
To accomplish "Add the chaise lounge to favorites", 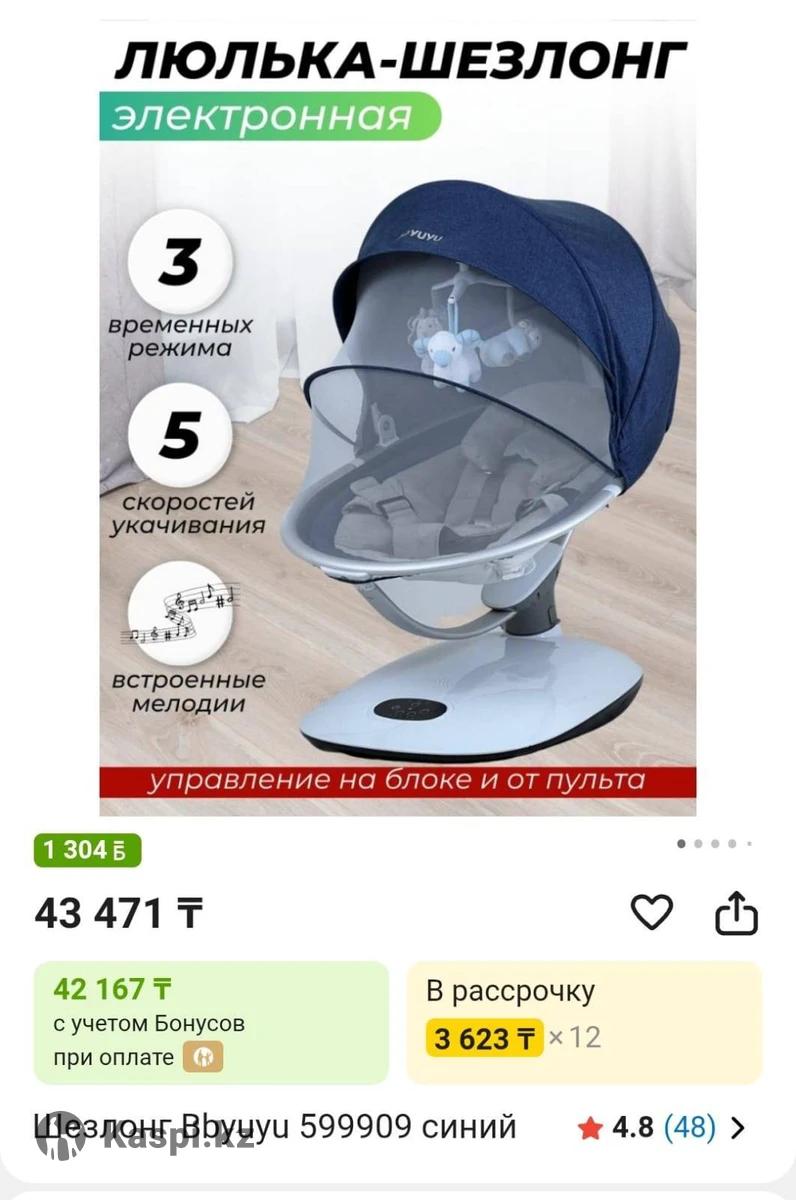I will point(651,912).
